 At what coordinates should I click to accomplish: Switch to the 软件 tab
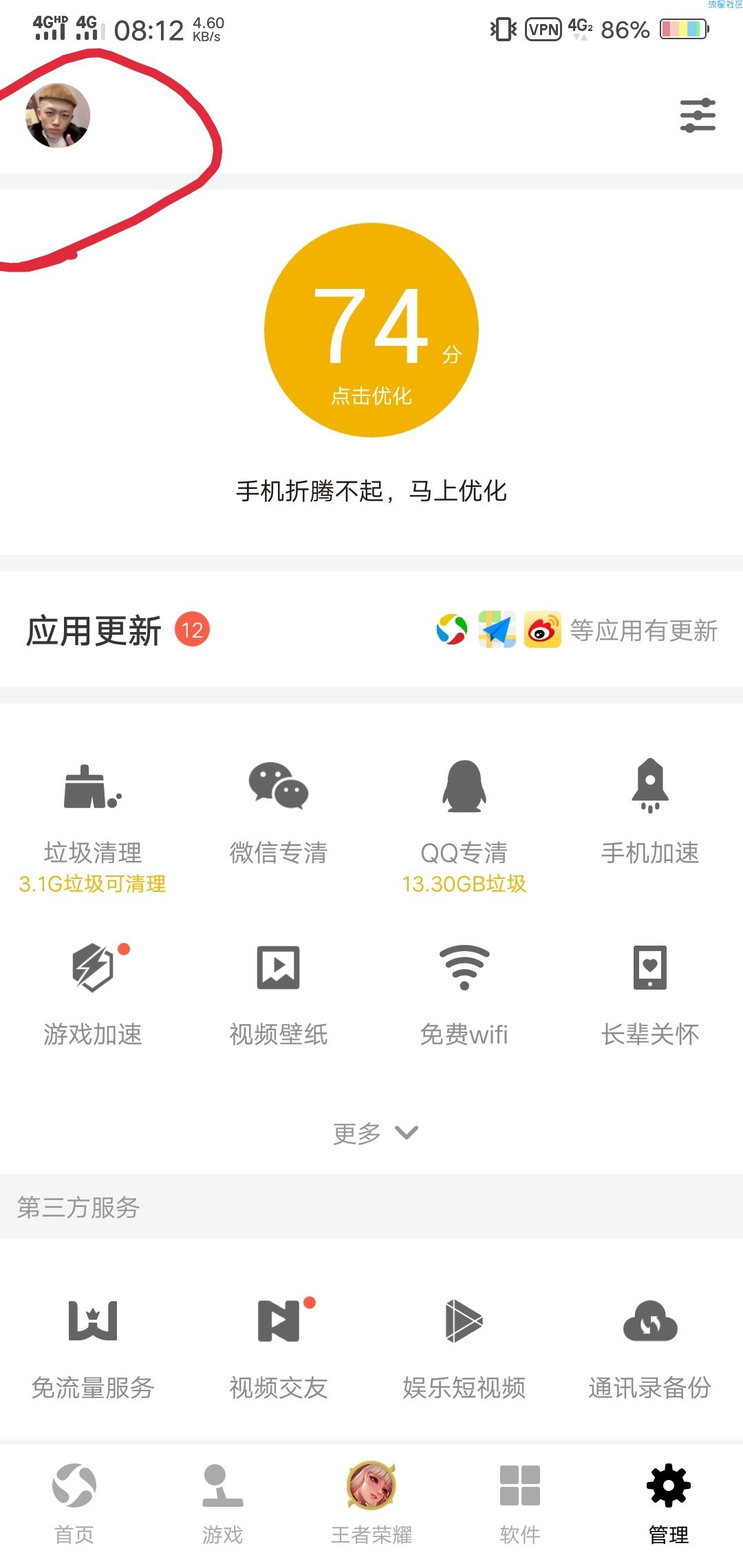click(x=520, y=1503)
